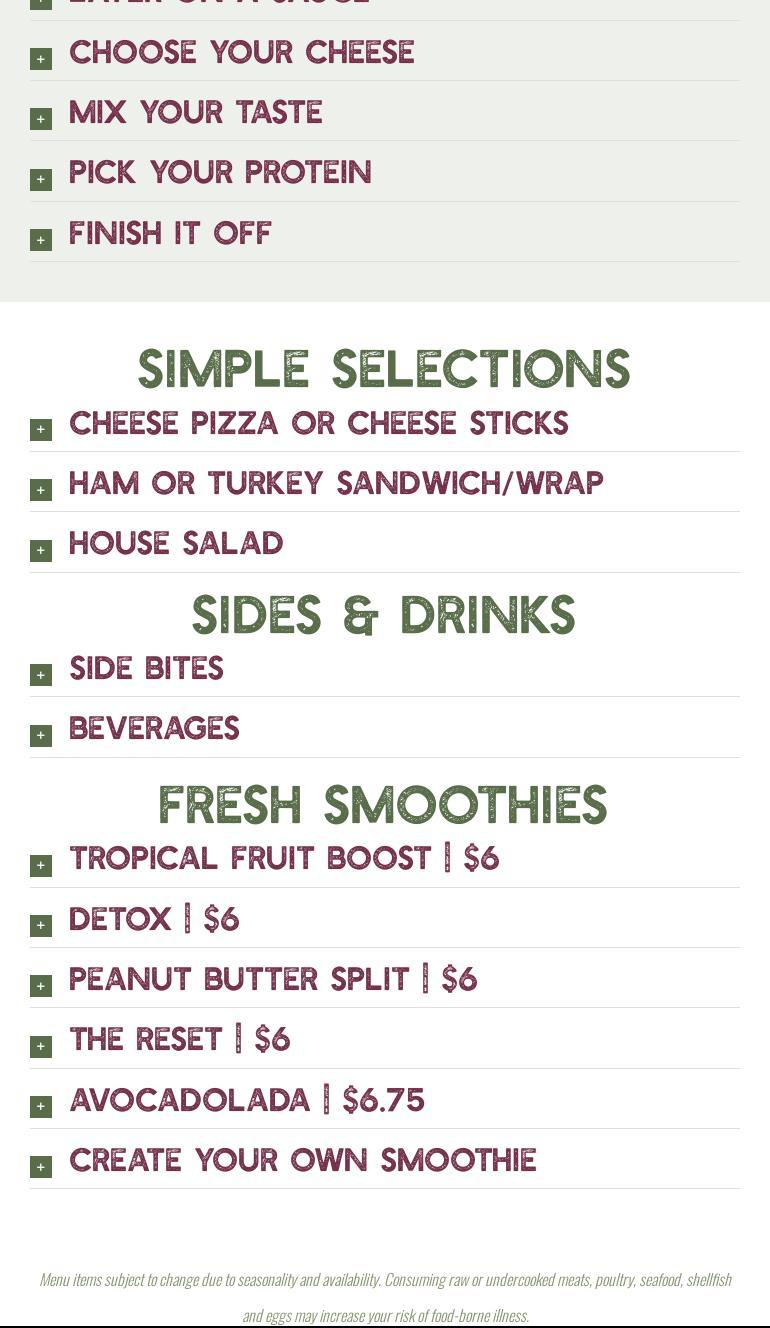
Task: Expand Cheese Pizza or Cheese Sticks
Action: 385,423
